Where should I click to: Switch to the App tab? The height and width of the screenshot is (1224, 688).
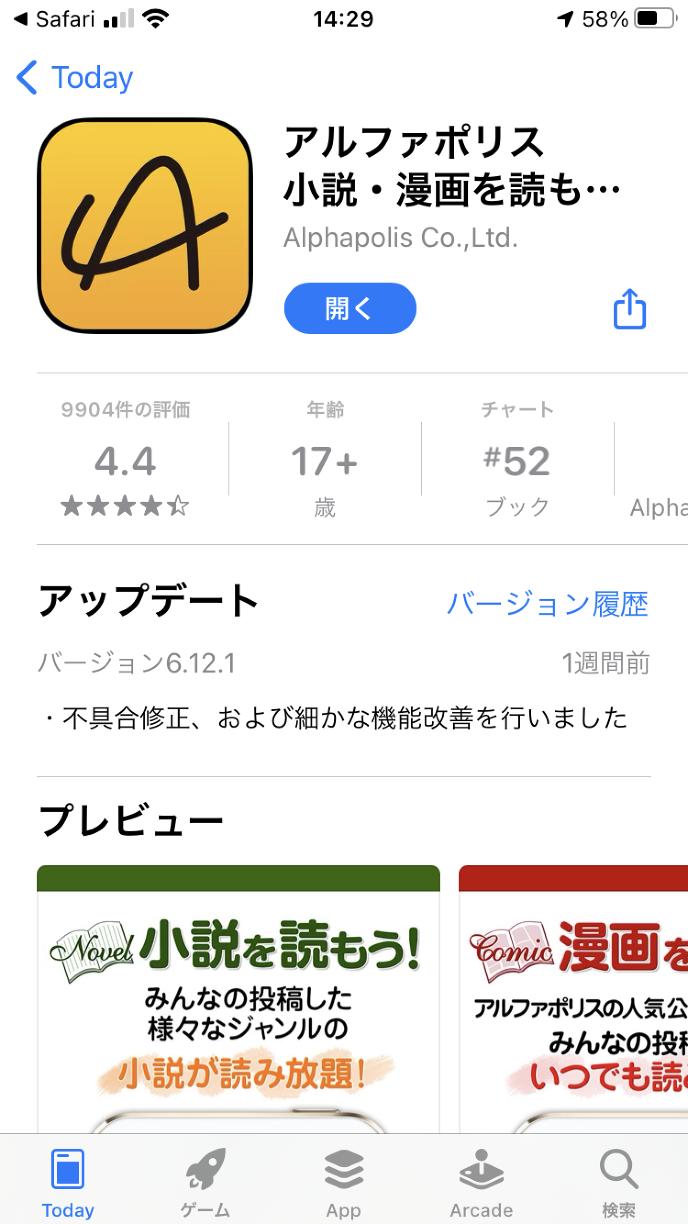(343, 1183)
